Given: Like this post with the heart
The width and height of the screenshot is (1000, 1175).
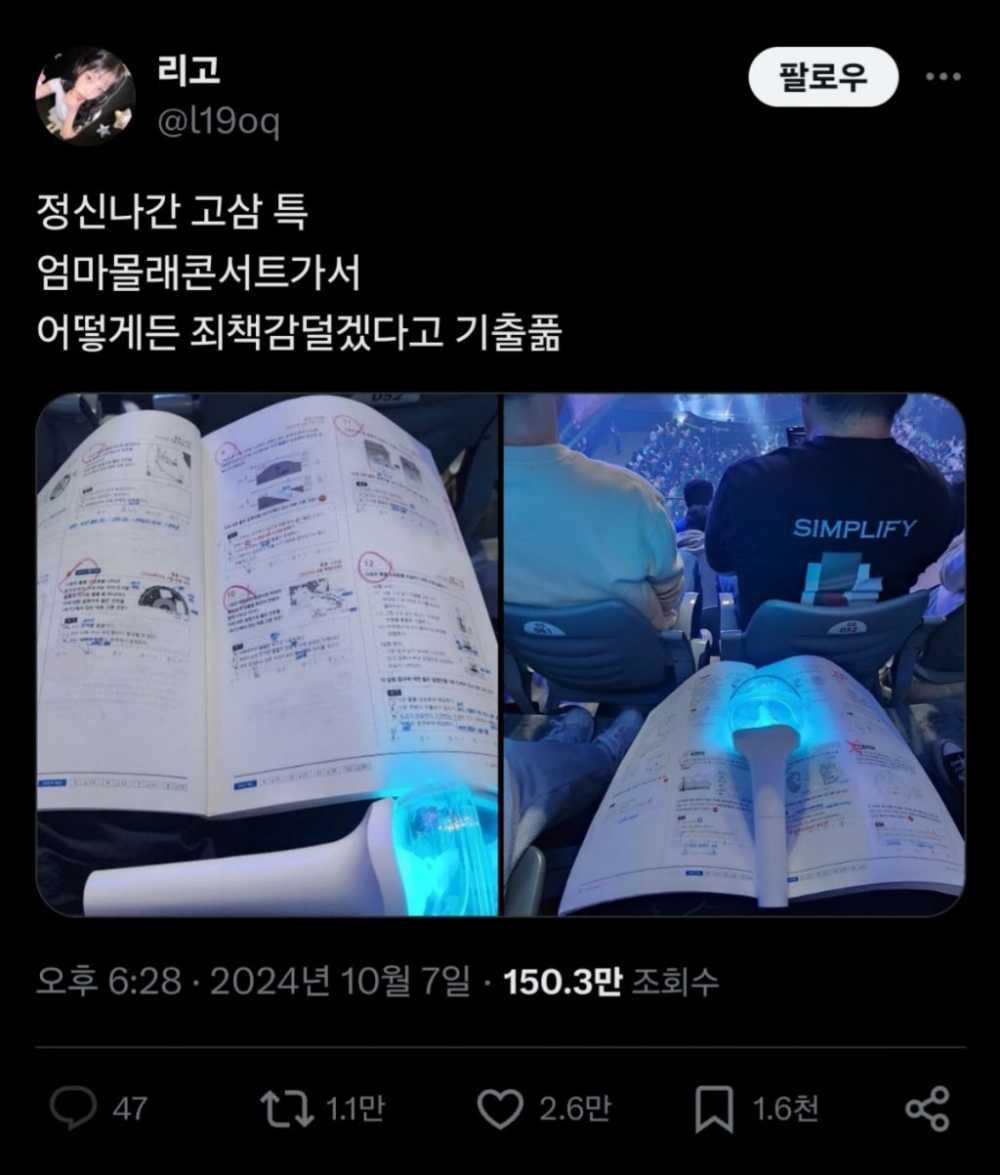Looking at the screenshot, I should [500, 1108].
